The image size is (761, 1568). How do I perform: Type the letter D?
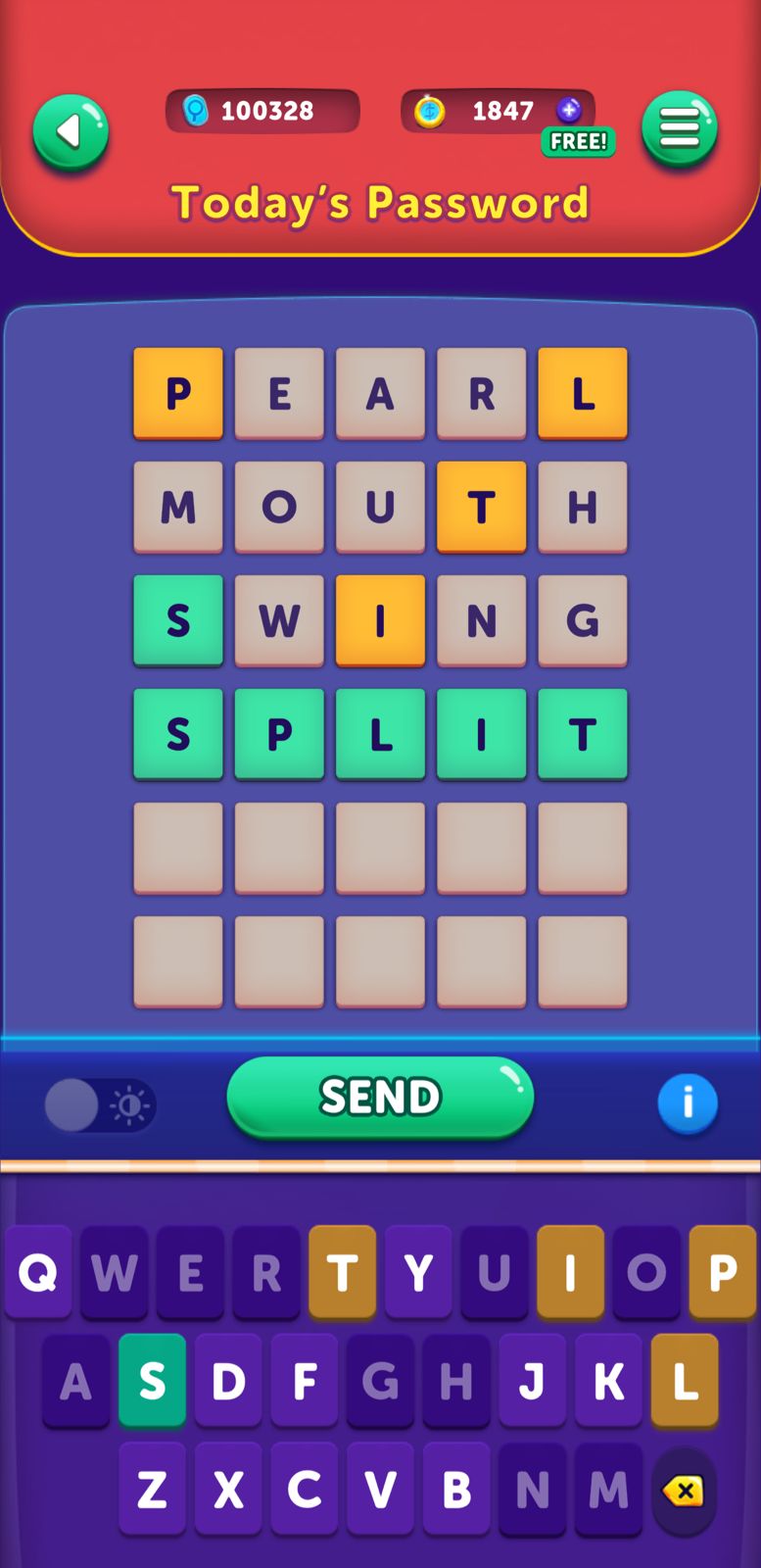coord(228,1381)
